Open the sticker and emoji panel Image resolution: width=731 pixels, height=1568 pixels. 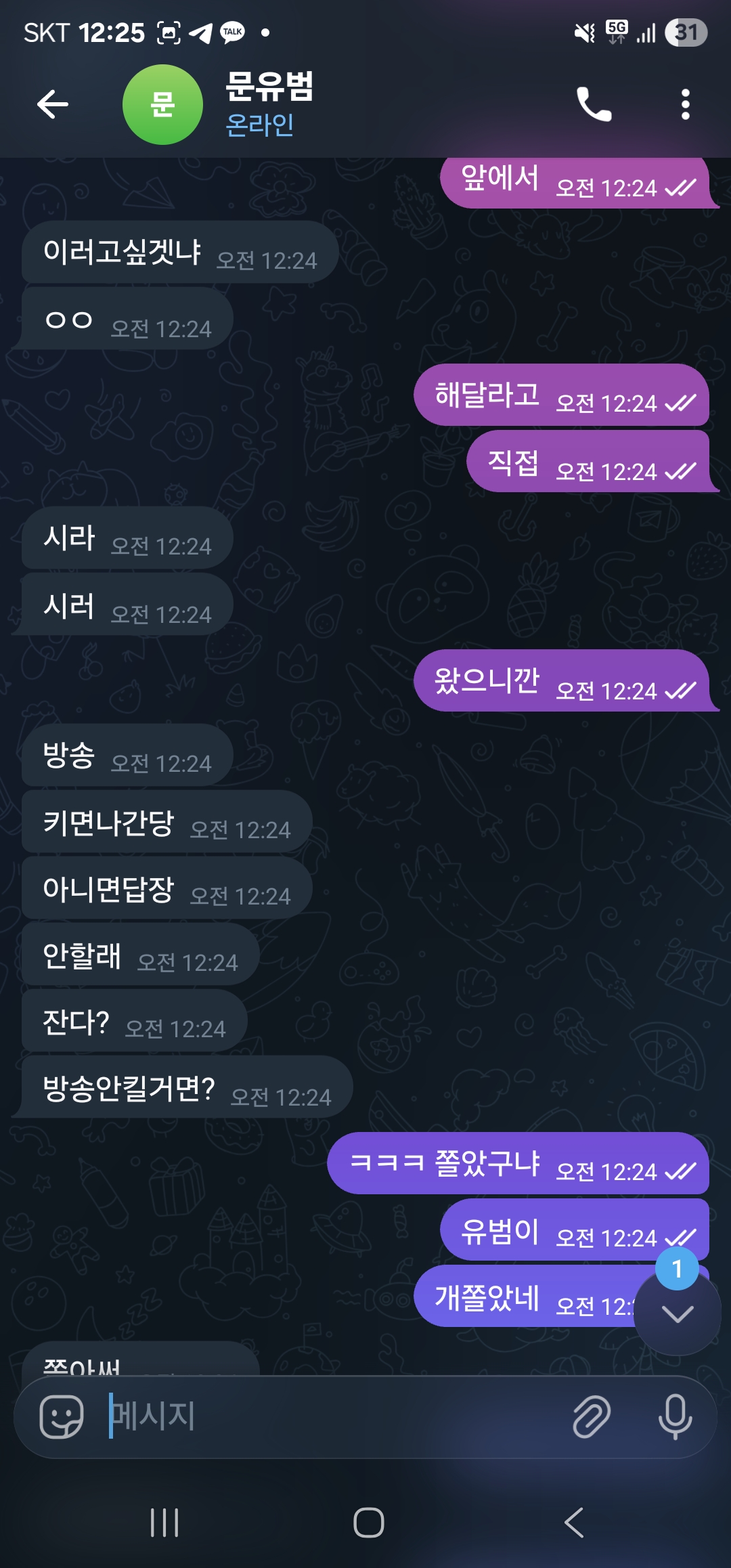point(62,1416)
